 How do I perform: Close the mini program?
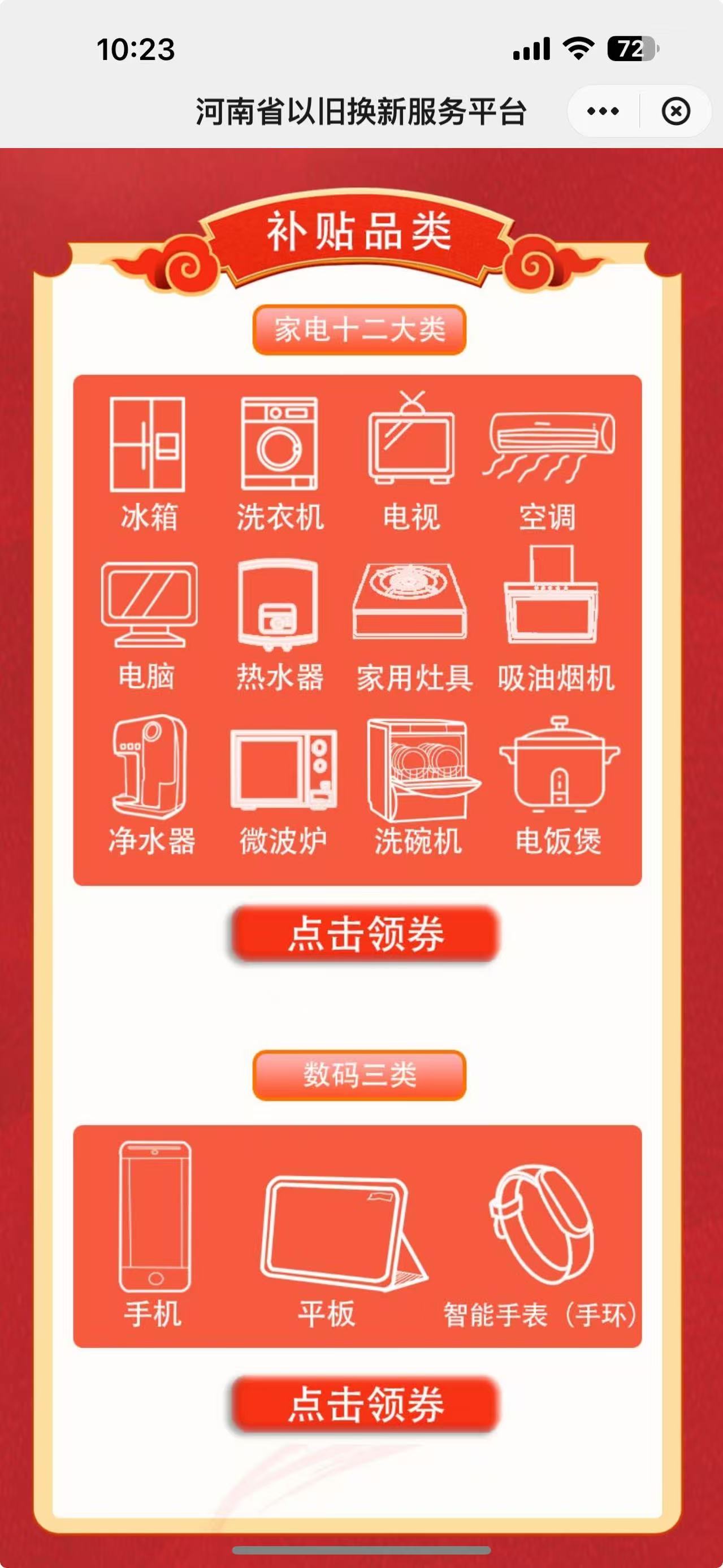(676, 111)
